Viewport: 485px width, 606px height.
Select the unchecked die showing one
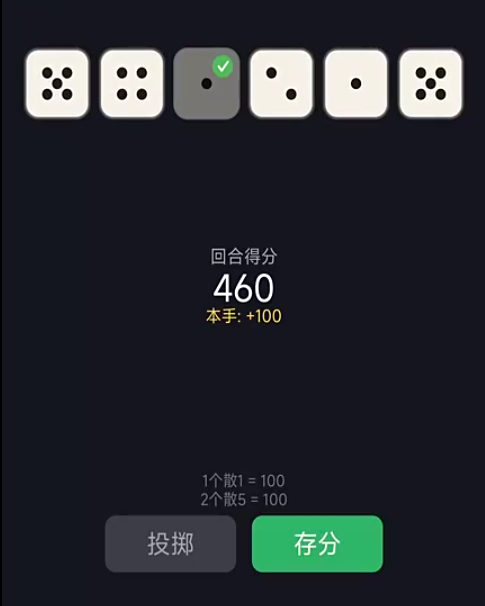click(356, 83)
